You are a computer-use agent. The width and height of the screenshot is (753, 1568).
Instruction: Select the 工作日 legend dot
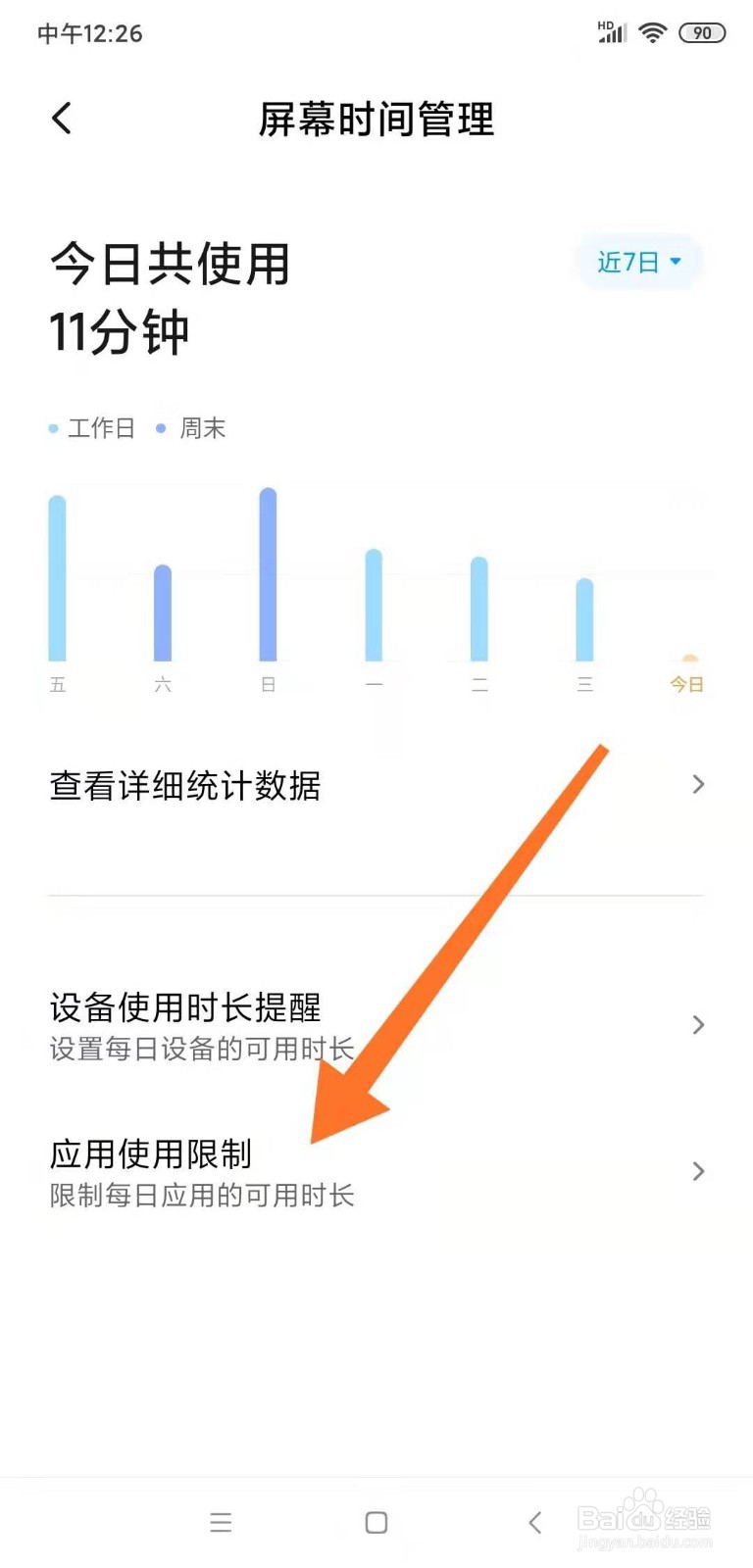coord(53,427)
